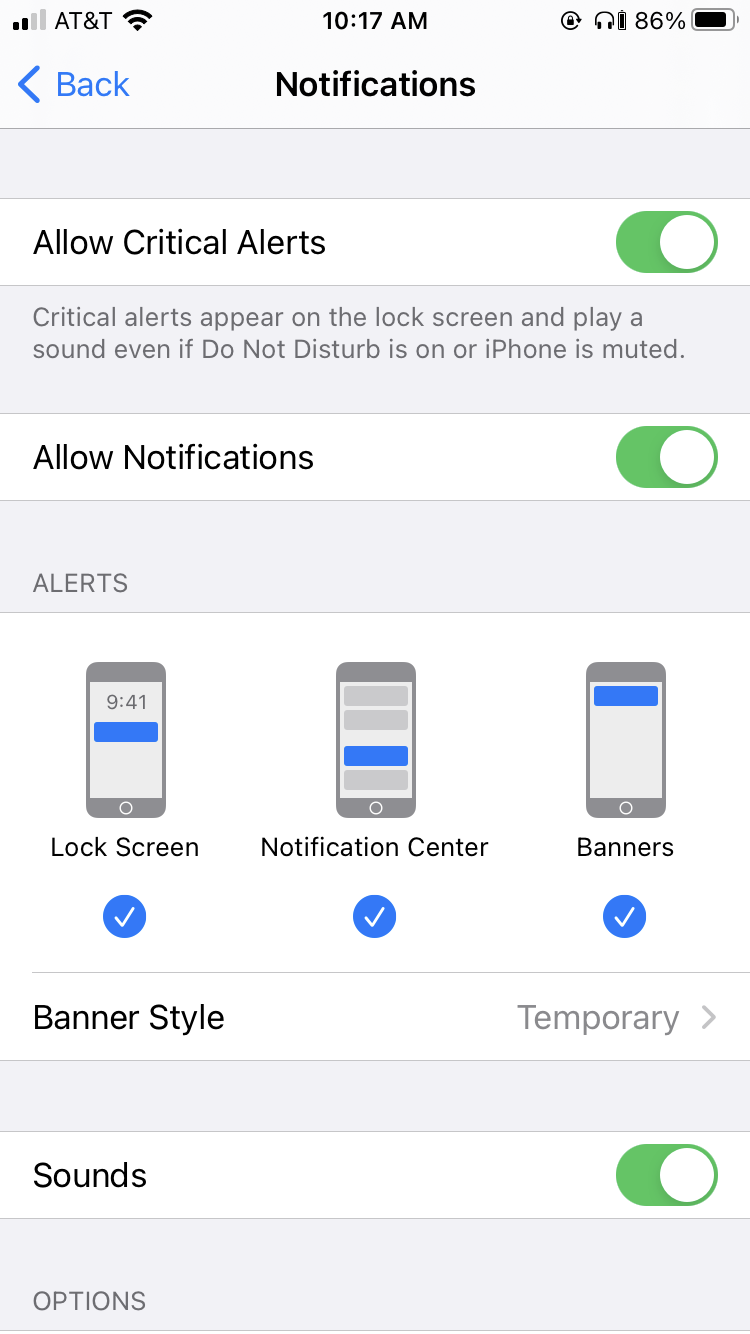Tap the Wi-Fi icon in the status bar
Image resolution: width=750 pixels, height=1334 pixels.
(x=136, y=20)
